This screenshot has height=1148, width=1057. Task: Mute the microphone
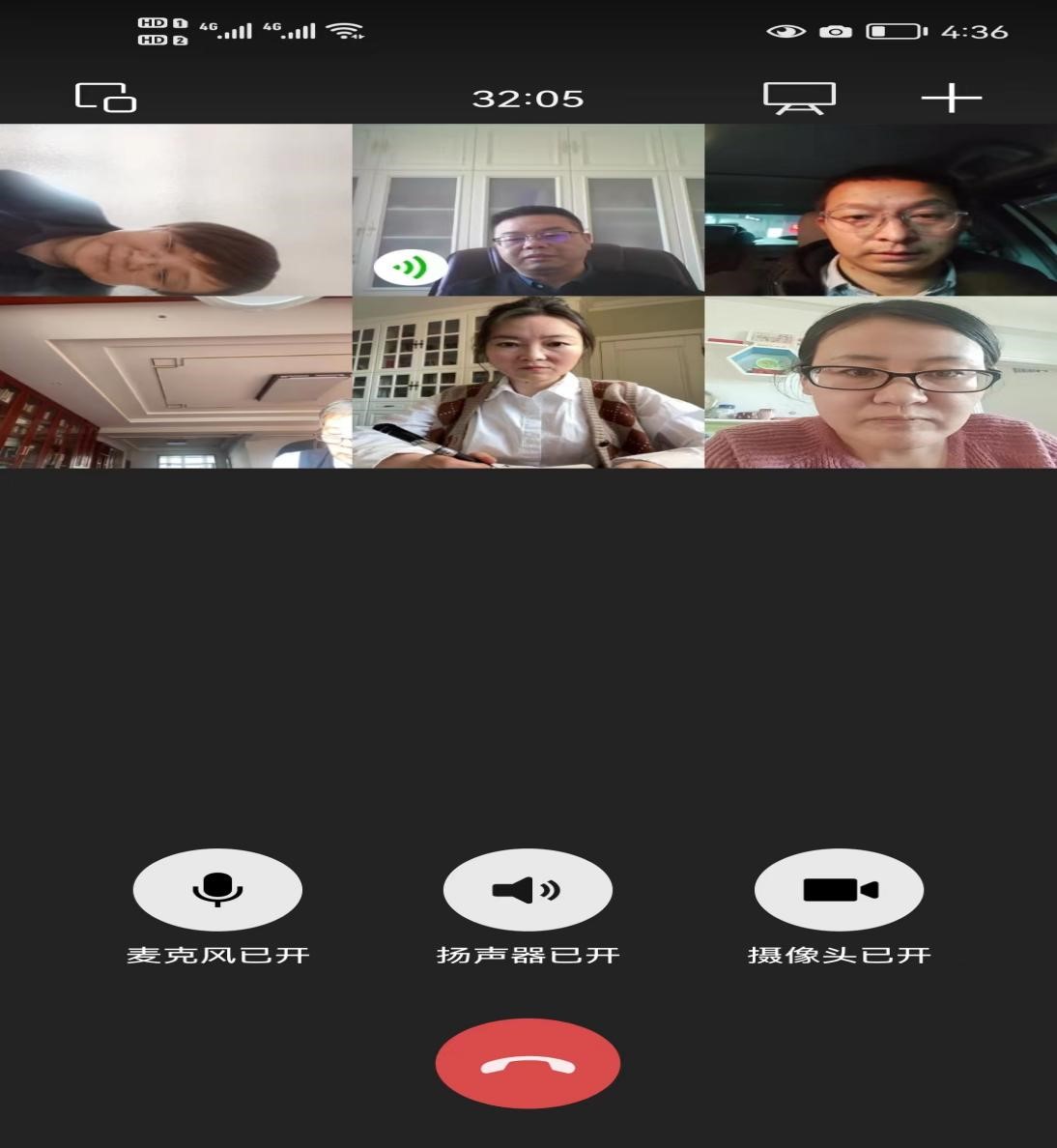point(217,890)
